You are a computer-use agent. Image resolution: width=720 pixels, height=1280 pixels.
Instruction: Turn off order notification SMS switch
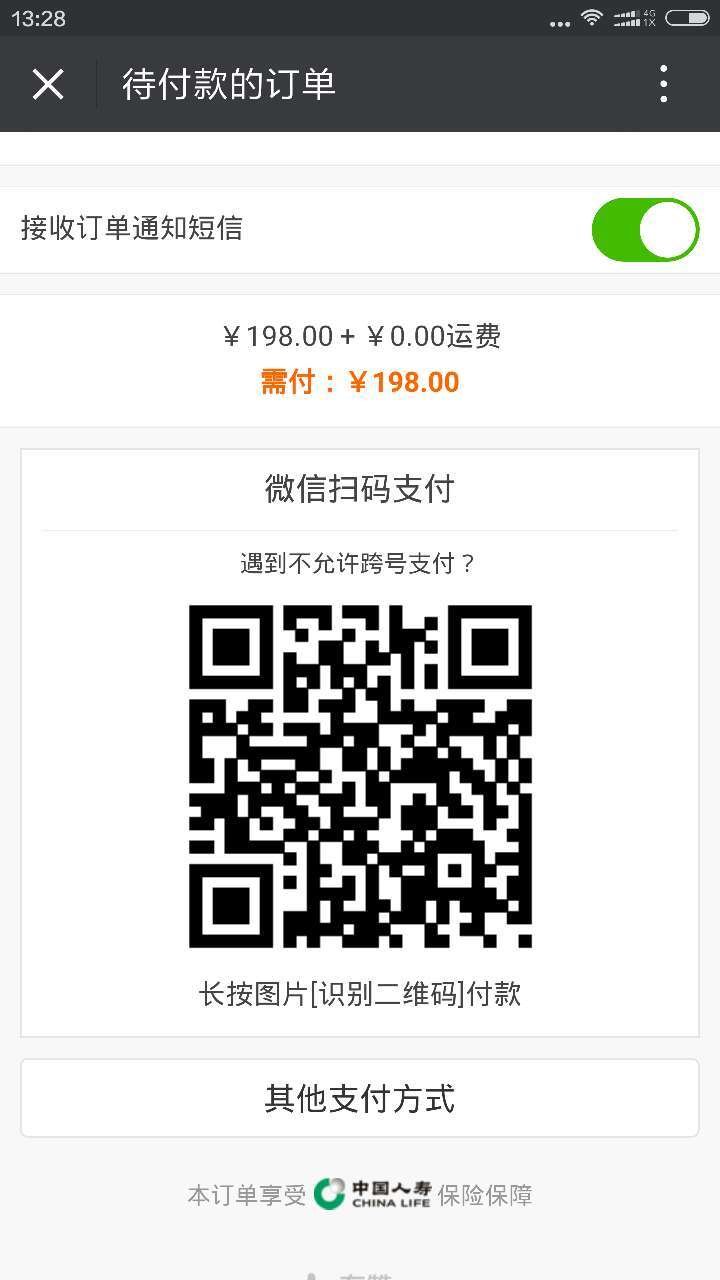coord(645,230)
